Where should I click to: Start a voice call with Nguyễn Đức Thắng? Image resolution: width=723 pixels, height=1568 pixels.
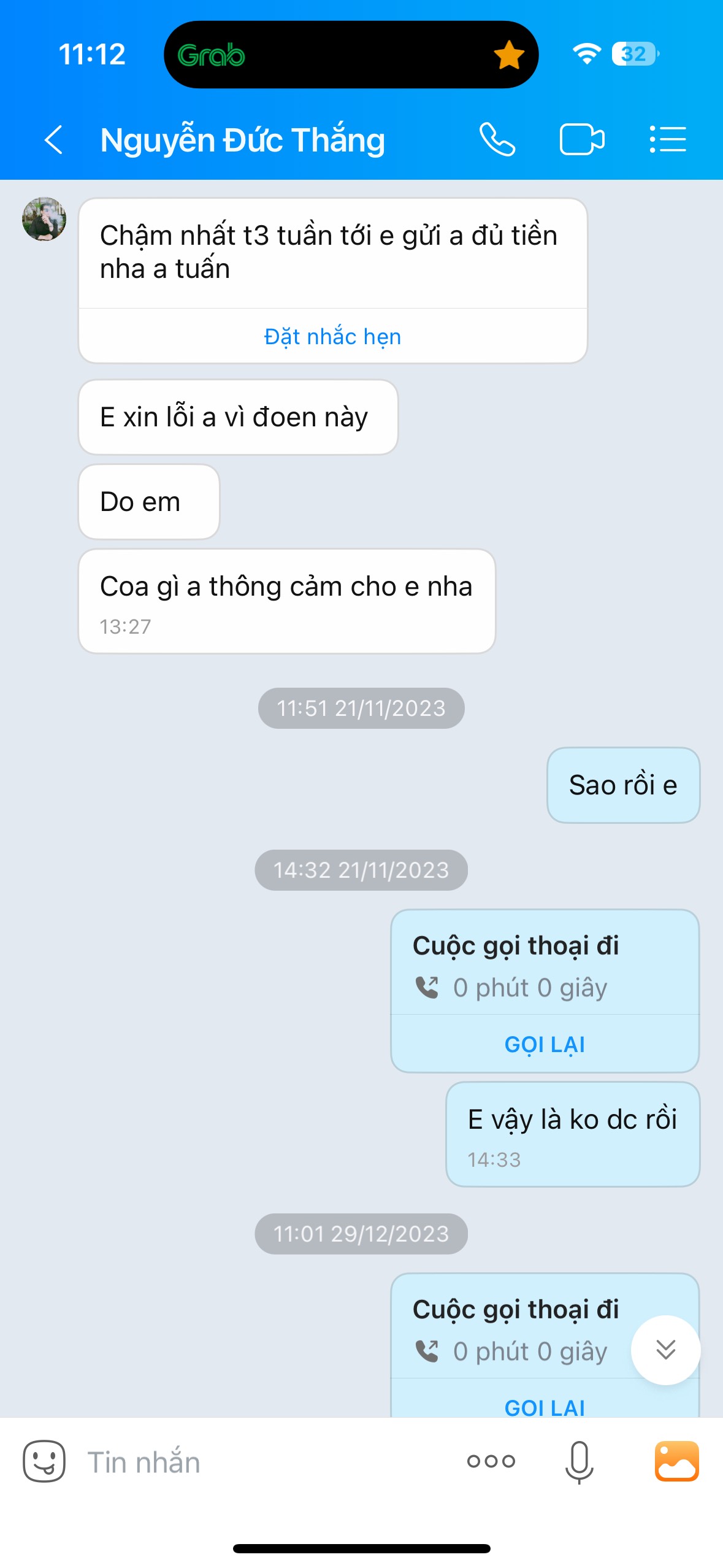point(497,140)
